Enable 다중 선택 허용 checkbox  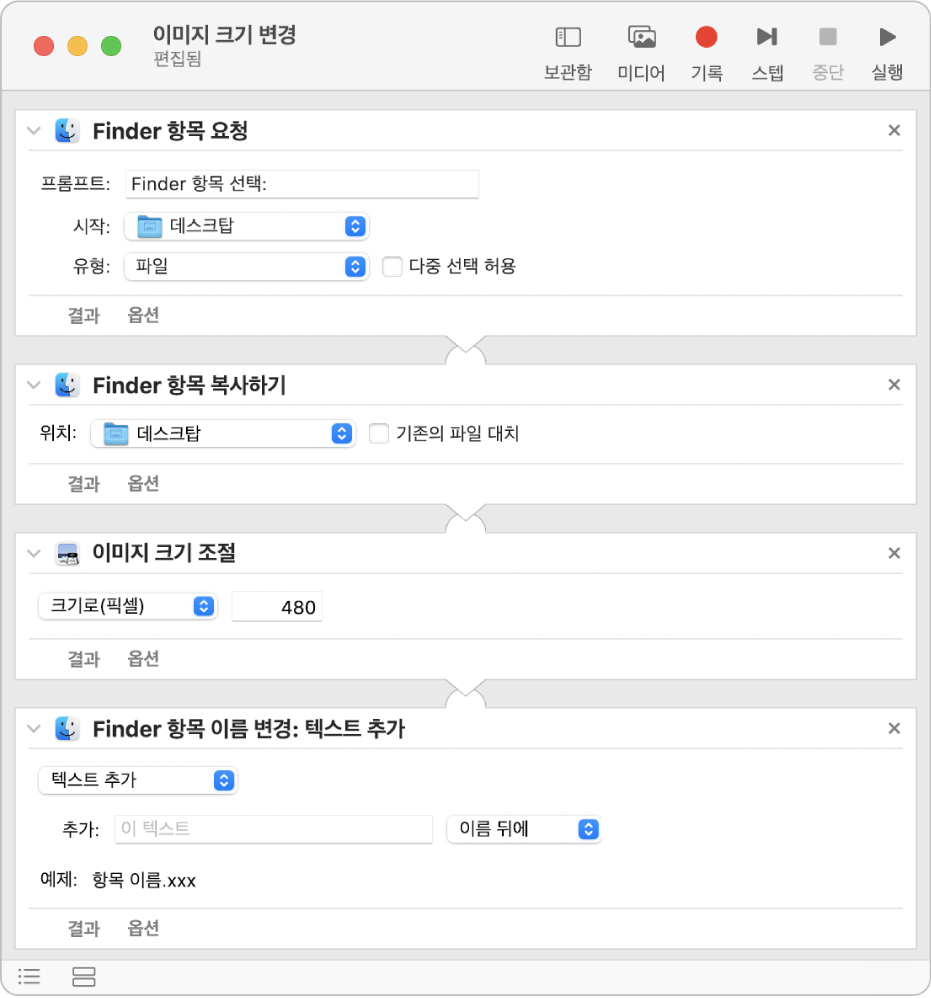coord(392,266)
